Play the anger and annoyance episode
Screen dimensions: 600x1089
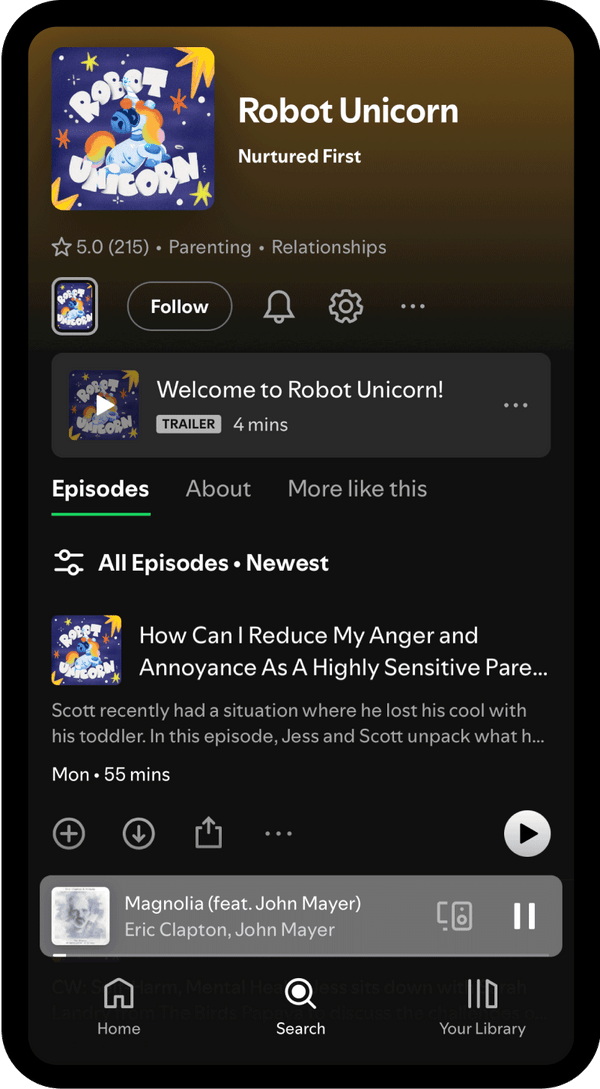click(526, 833)
